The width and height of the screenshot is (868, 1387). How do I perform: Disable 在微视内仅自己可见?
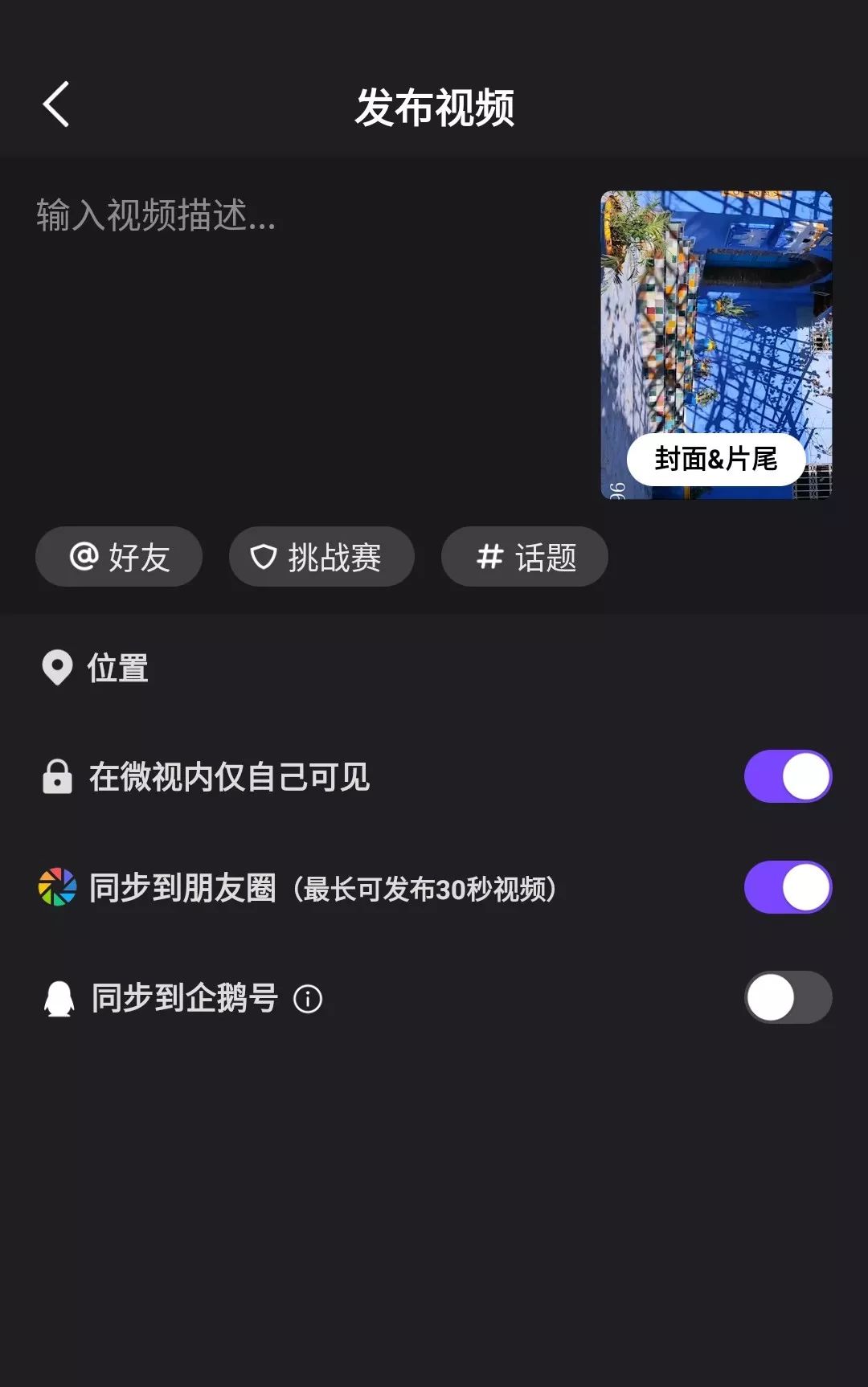(x=786, y=775)
